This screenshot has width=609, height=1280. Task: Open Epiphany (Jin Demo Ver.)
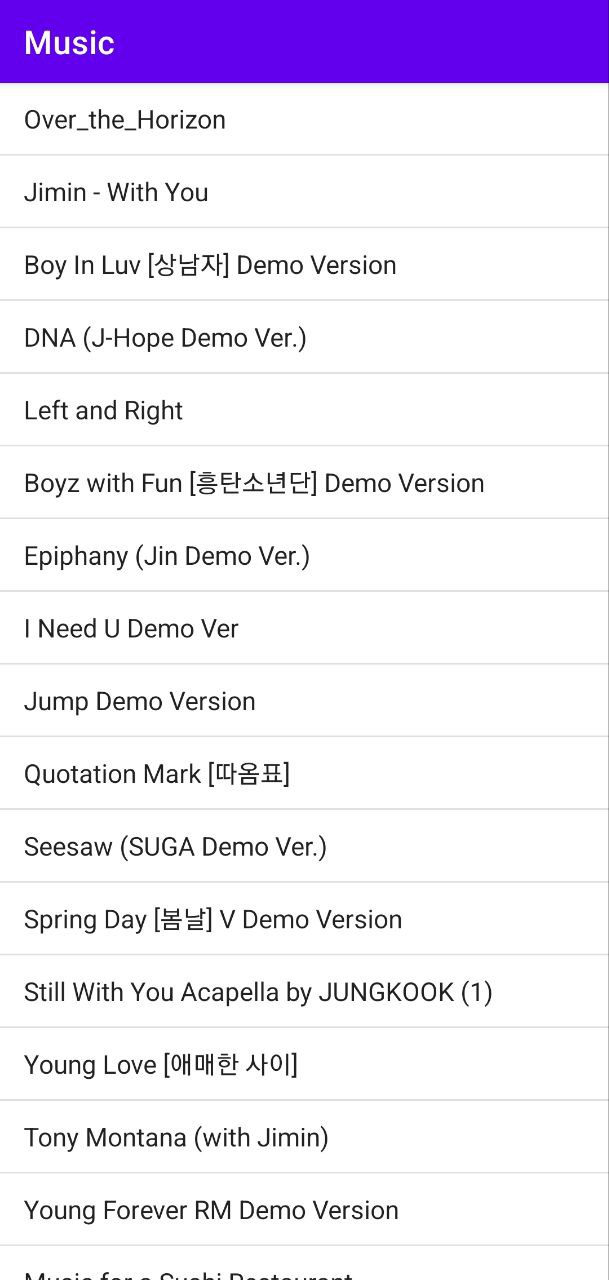tap(167, 556)
